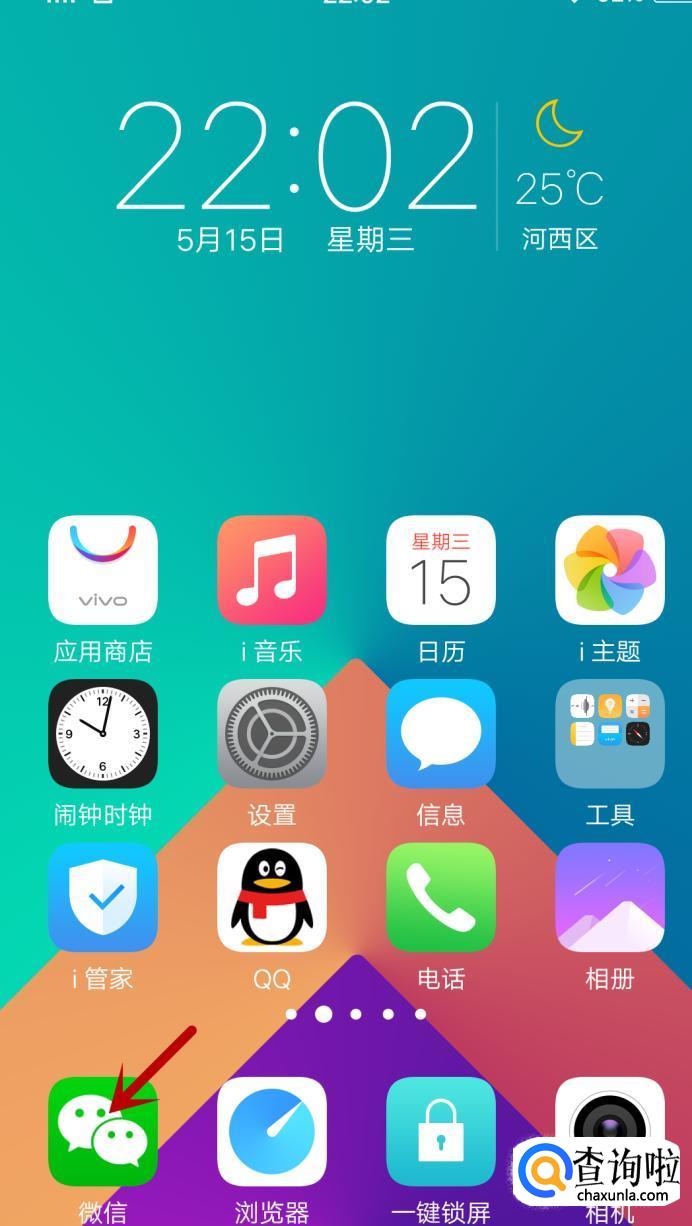Image resolution: width=692 pixels, height=1226 pixels.
Task: Launch 微信 WeChat from the dock
Action: pyautogui.click(x=103, y=1131)
